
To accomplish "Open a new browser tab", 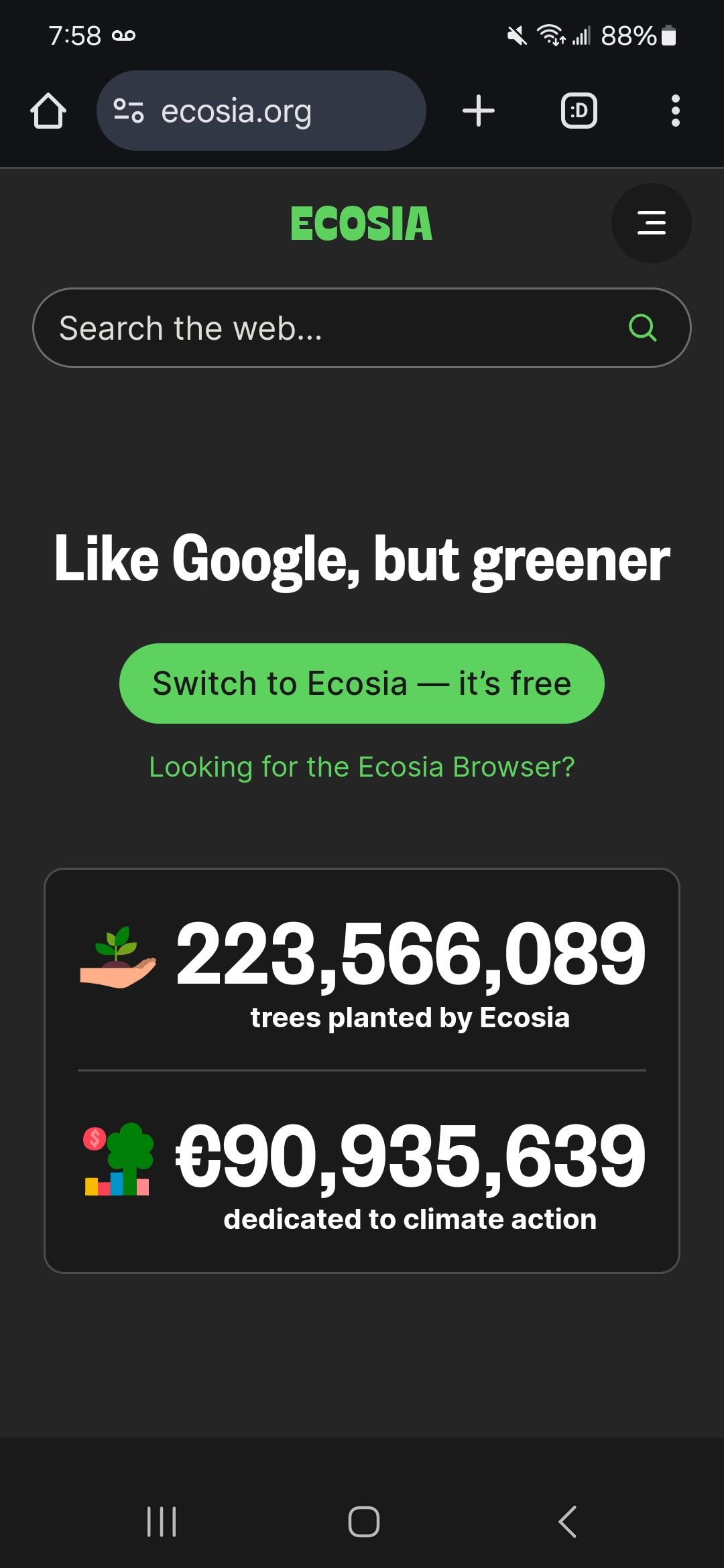I will tap(479, 111).
